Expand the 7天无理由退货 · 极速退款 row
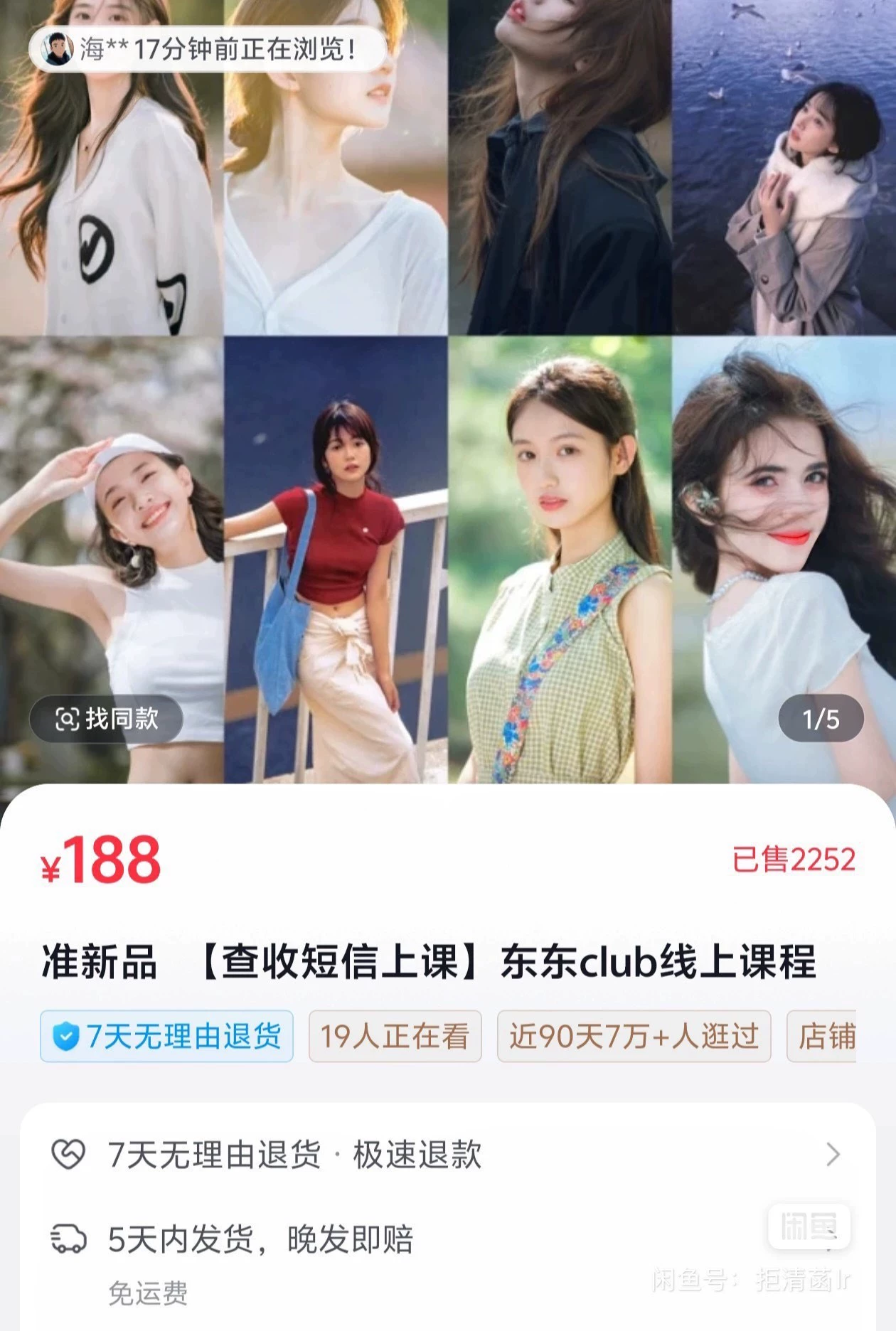Screen dimensions: 896x1331 tap(447, 1154)
